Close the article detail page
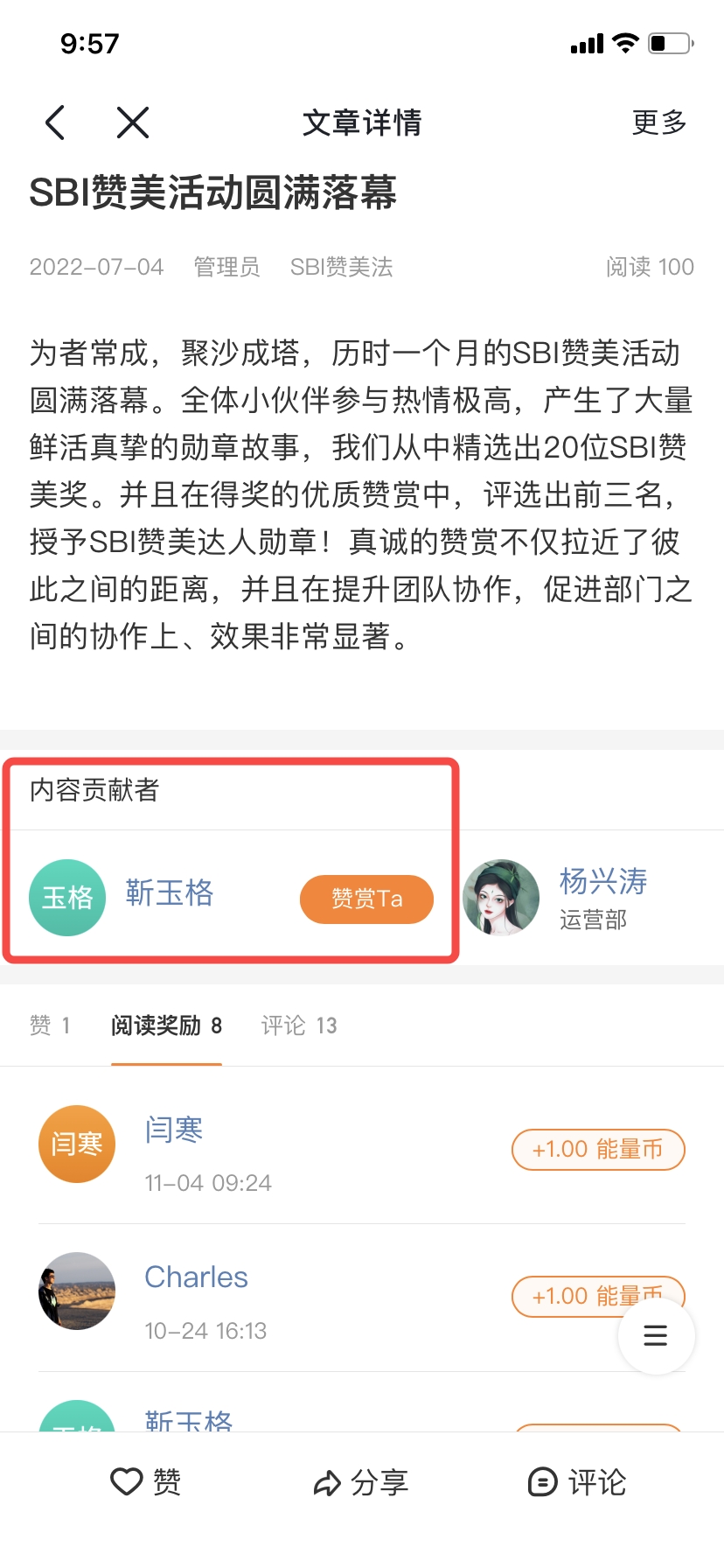The width and height of the screenshot is (724, 1568). click(133, 122)
